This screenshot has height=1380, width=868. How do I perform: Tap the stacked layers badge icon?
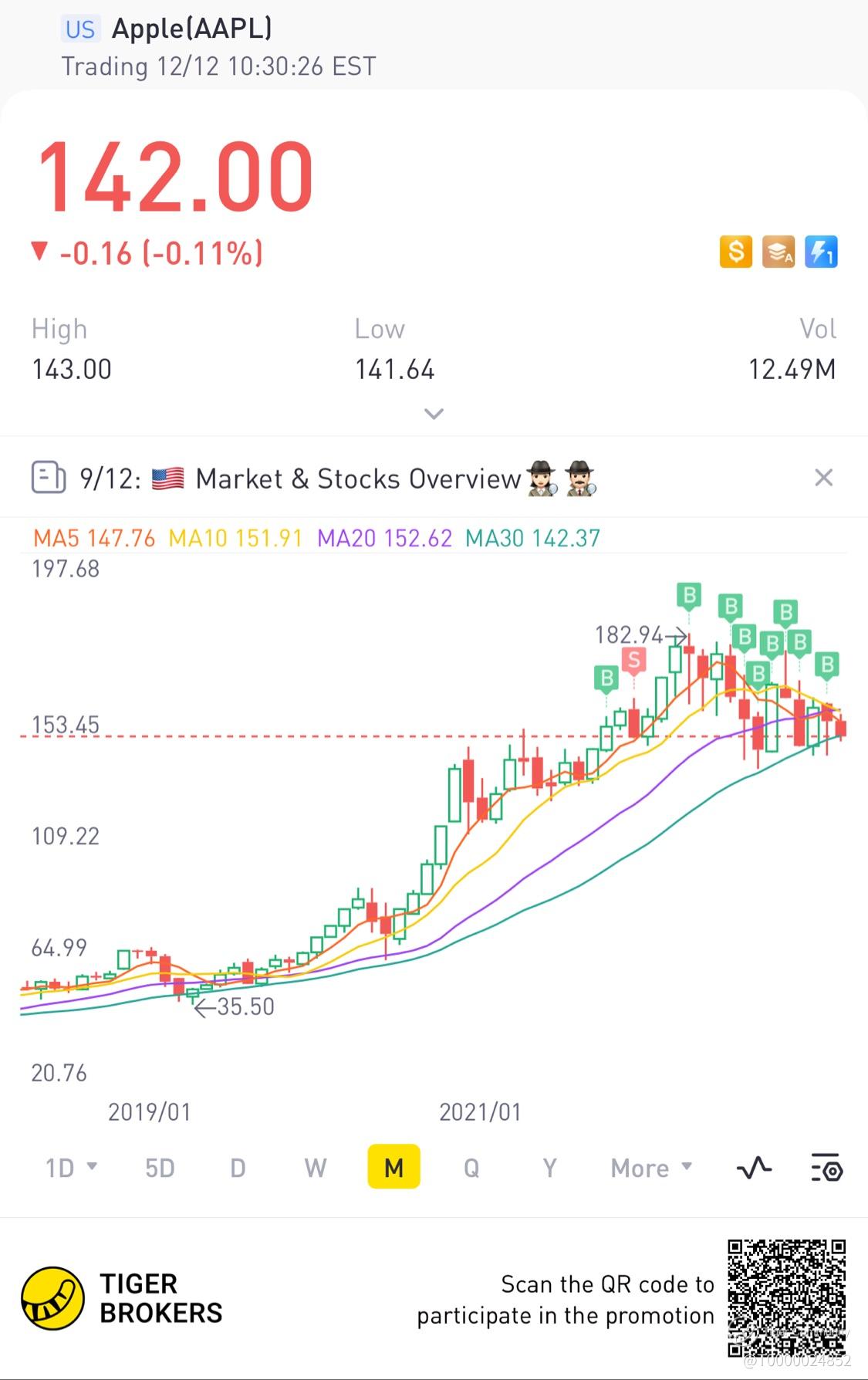[x=778, y=252]
